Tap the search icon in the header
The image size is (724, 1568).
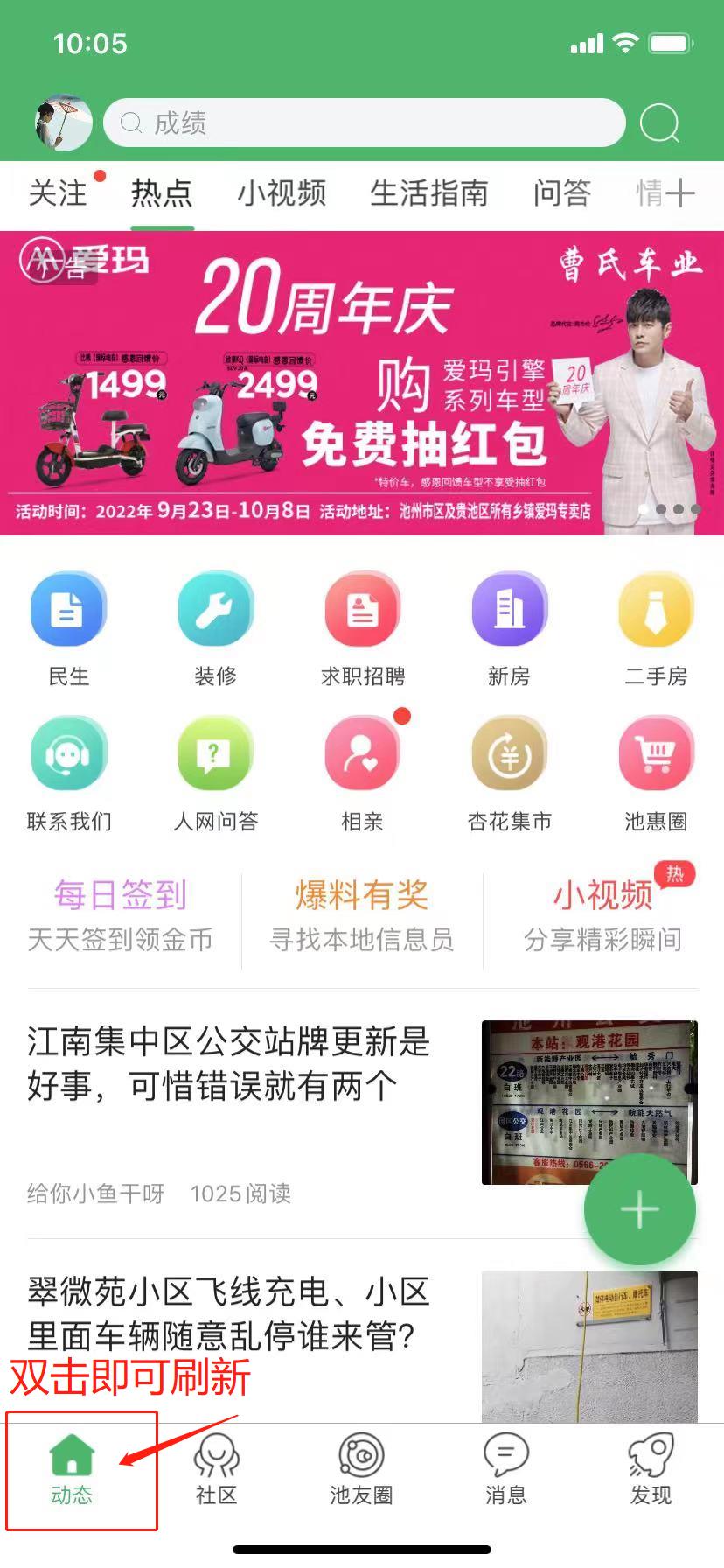pos(659,122)
